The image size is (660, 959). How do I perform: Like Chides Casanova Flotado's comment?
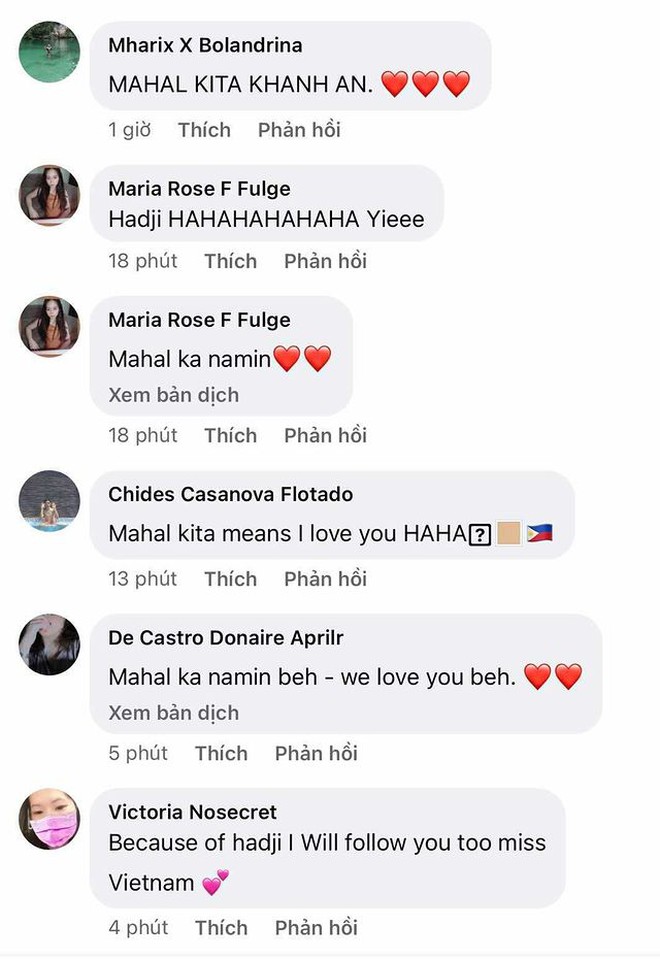tap(230, 579)
